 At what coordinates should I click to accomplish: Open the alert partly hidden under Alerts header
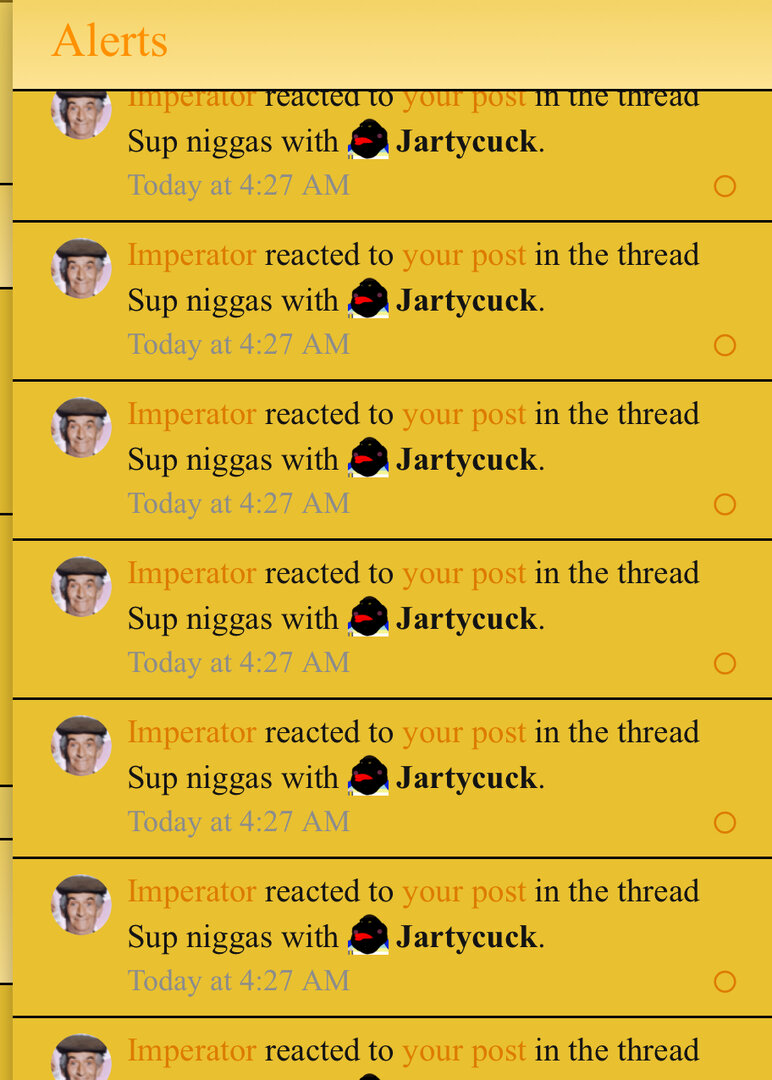400,142
